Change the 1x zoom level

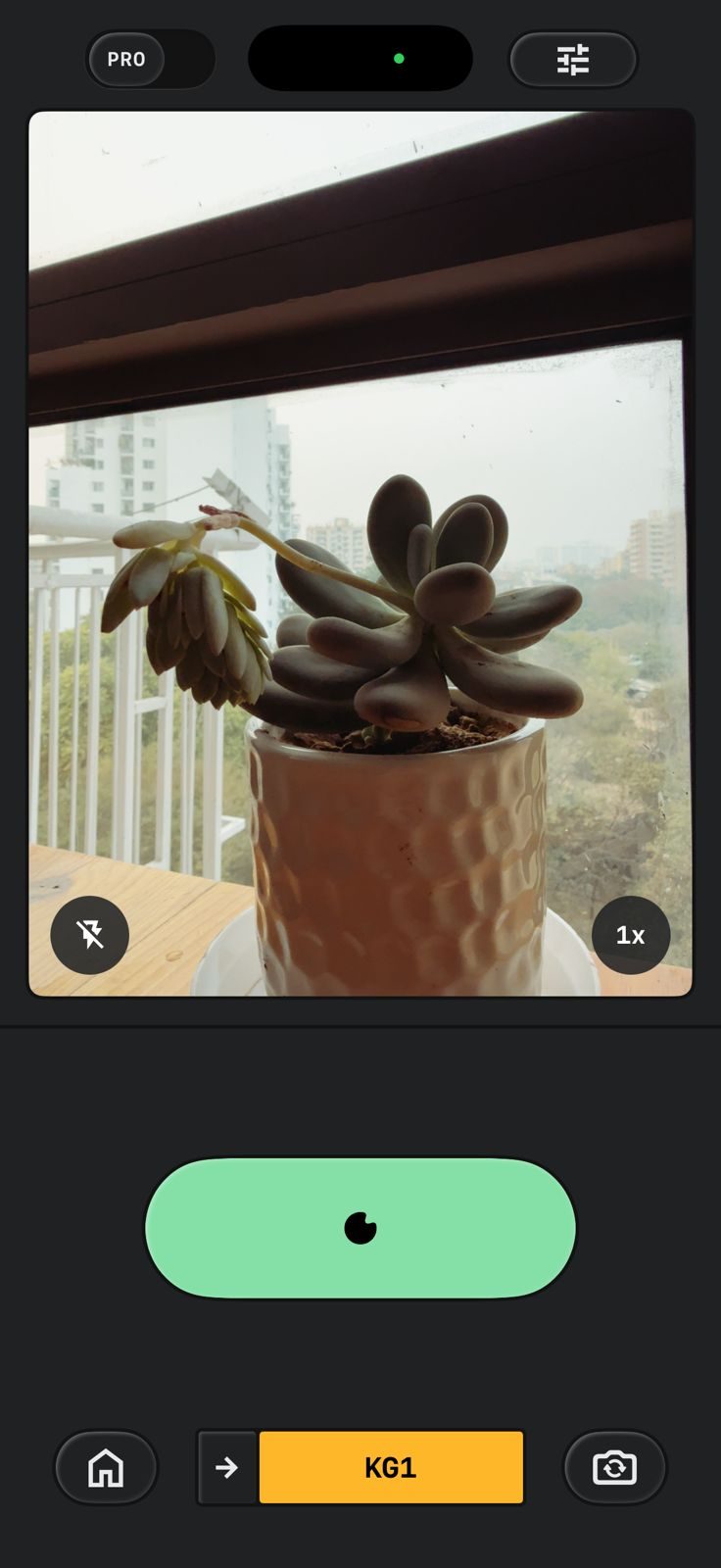631,935
